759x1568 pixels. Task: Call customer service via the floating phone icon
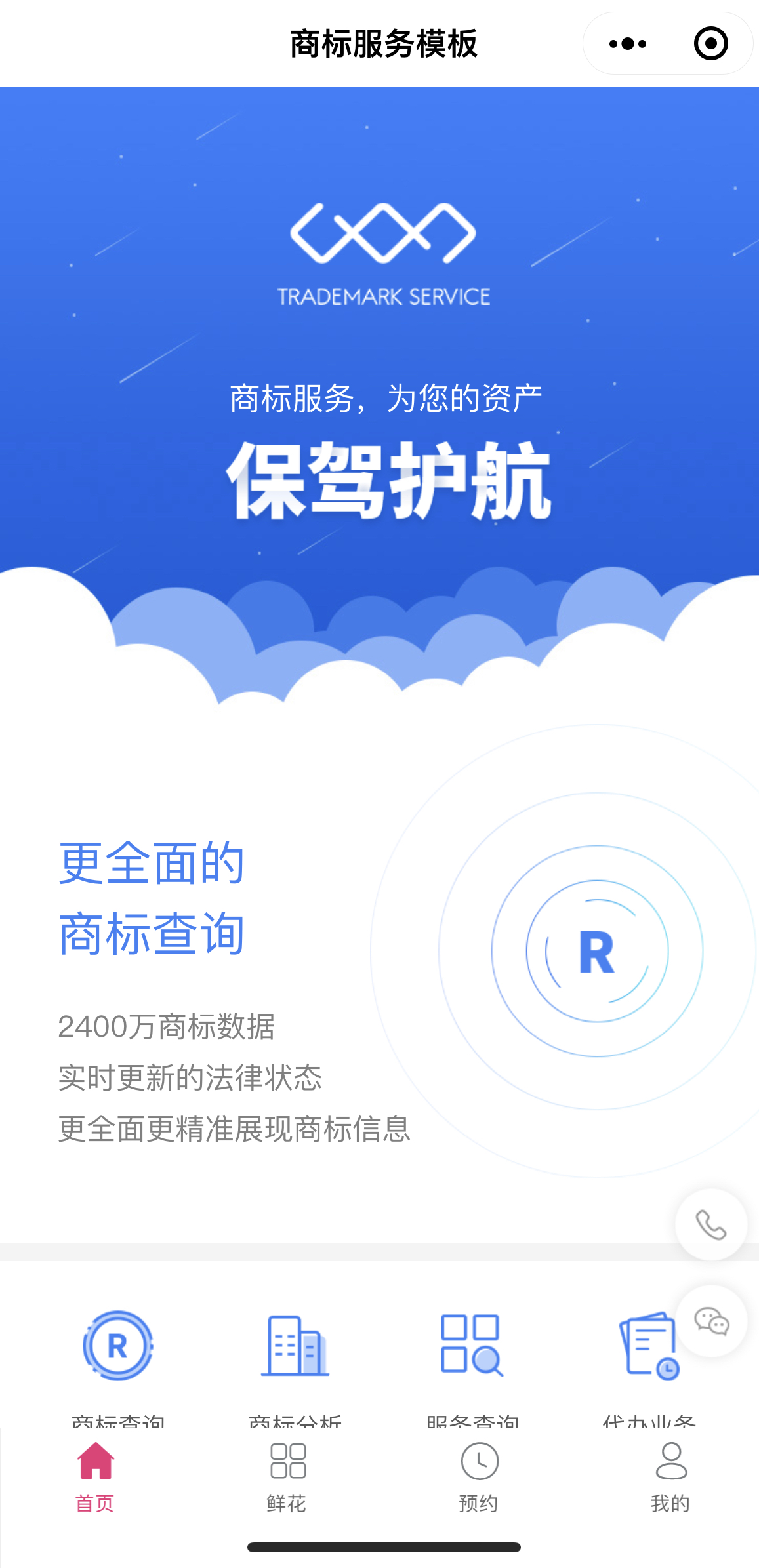(x=711, y=1224)
